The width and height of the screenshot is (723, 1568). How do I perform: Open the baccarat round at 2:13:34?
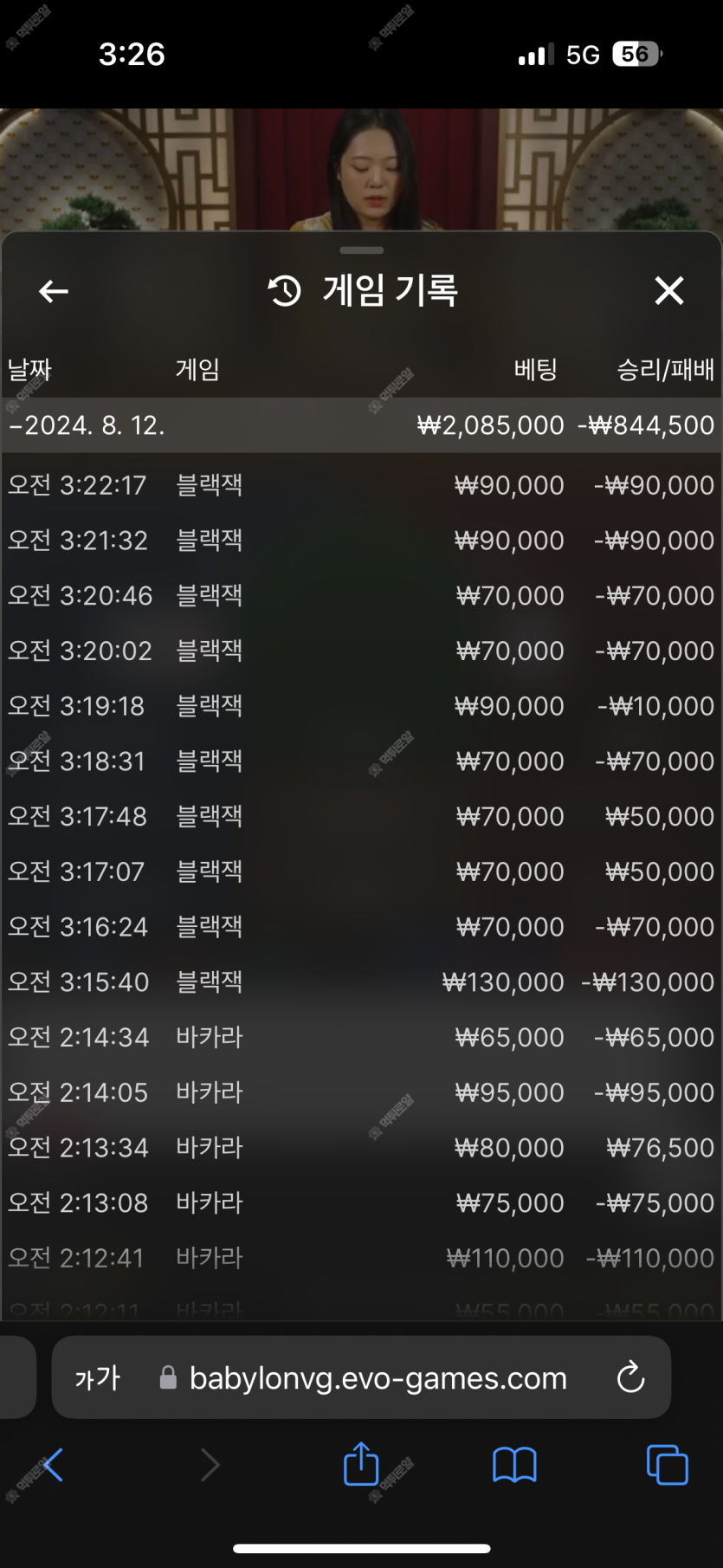click(x=361, y=1148)
